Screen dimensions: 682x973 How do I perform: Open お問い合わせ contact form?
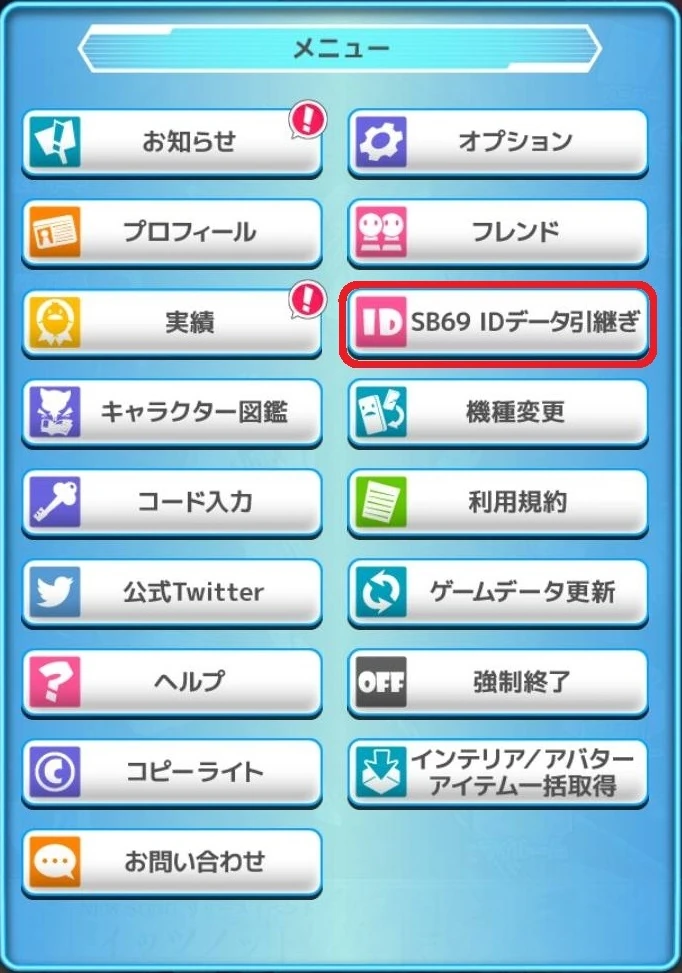172,862
